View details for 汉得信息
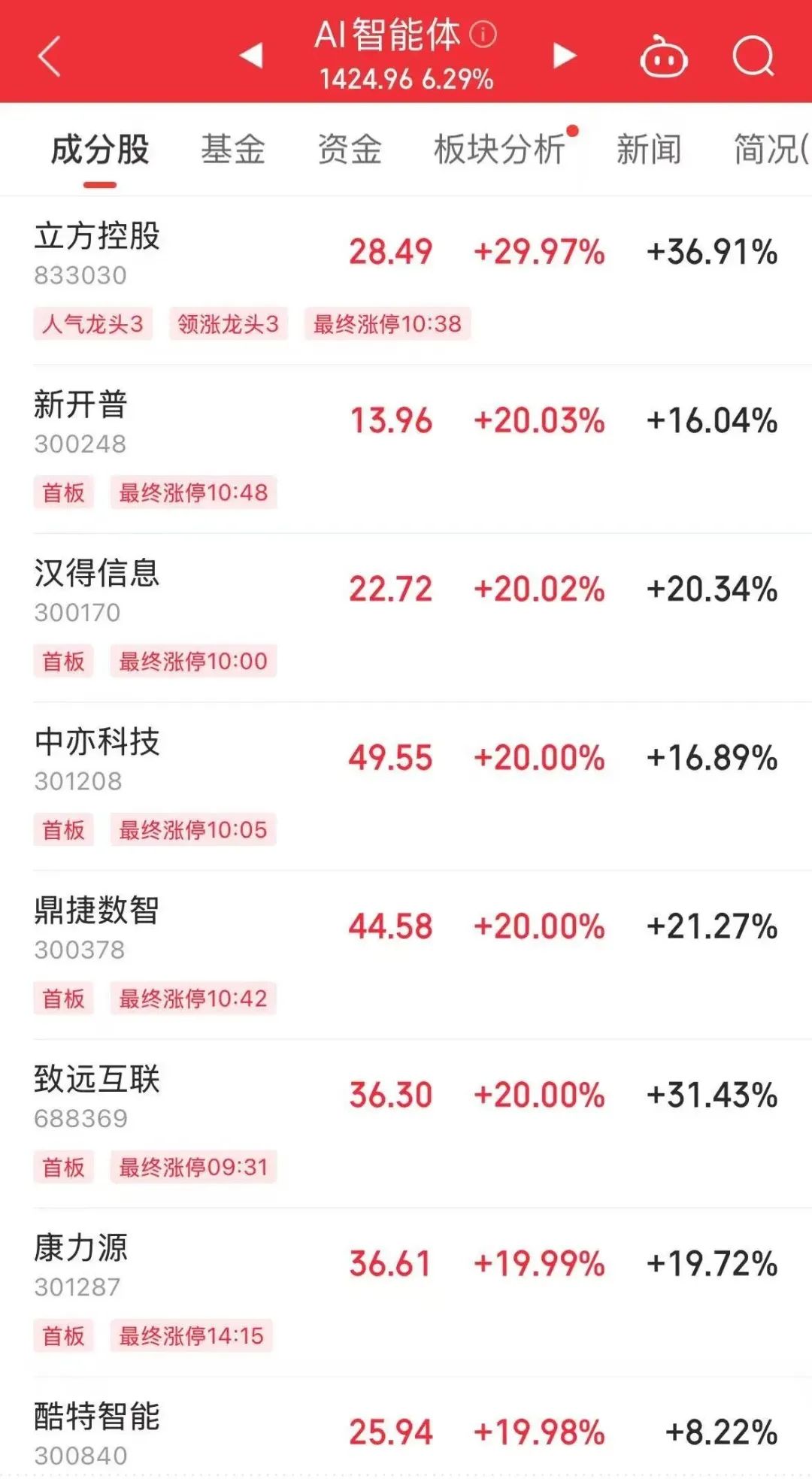 (x=98, y=589)
